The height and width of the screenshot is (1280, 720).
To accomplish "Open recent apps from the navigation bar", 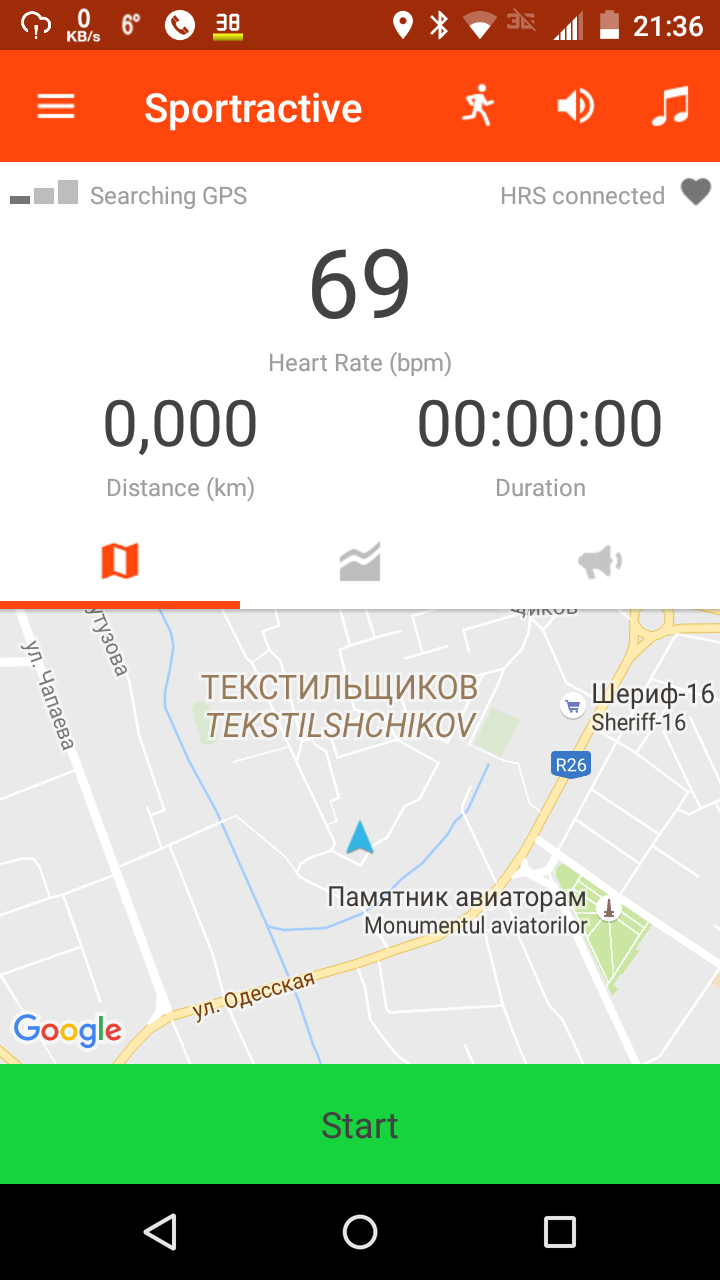I will [559, 1232].
